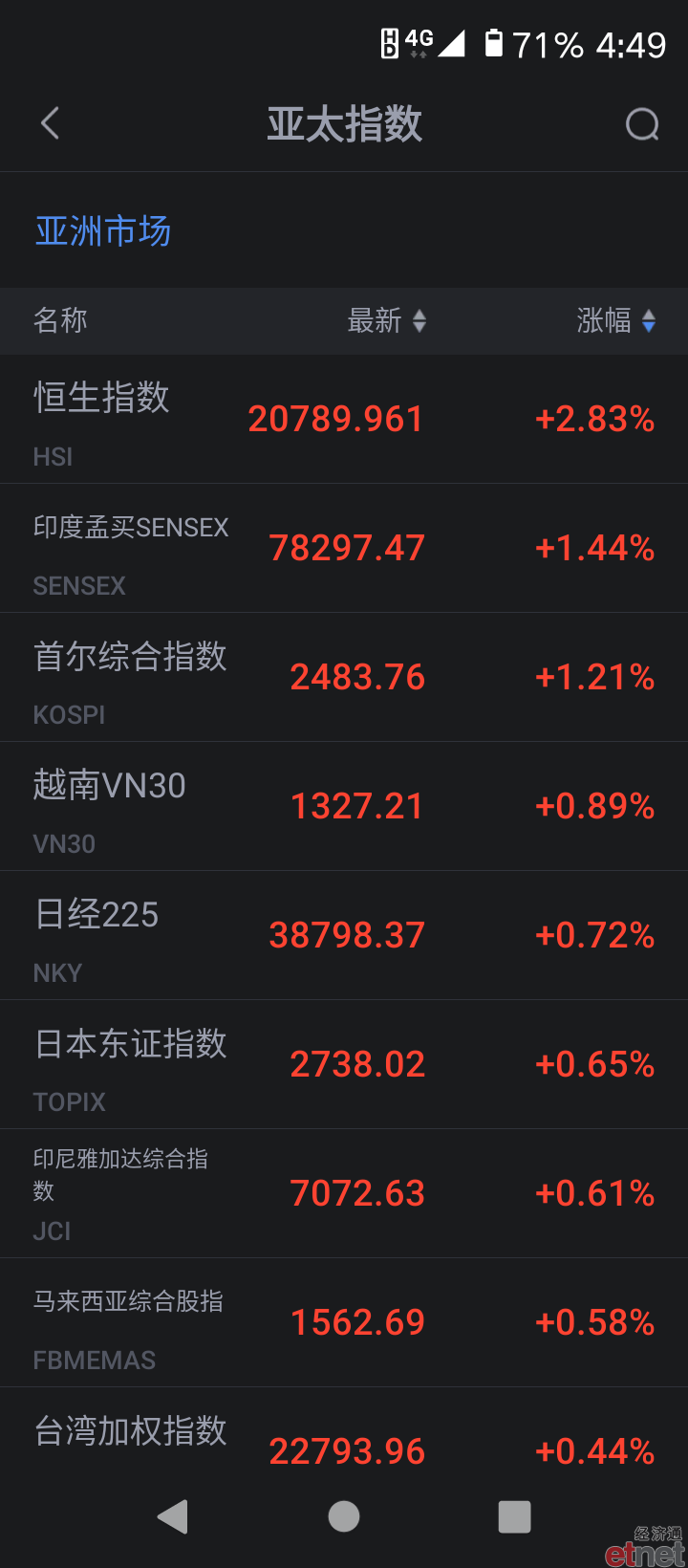Select the 亚洲市场 tab
Image resolution: width=688 pixels, height=1568 pixels.
click(x=103, y=231)
